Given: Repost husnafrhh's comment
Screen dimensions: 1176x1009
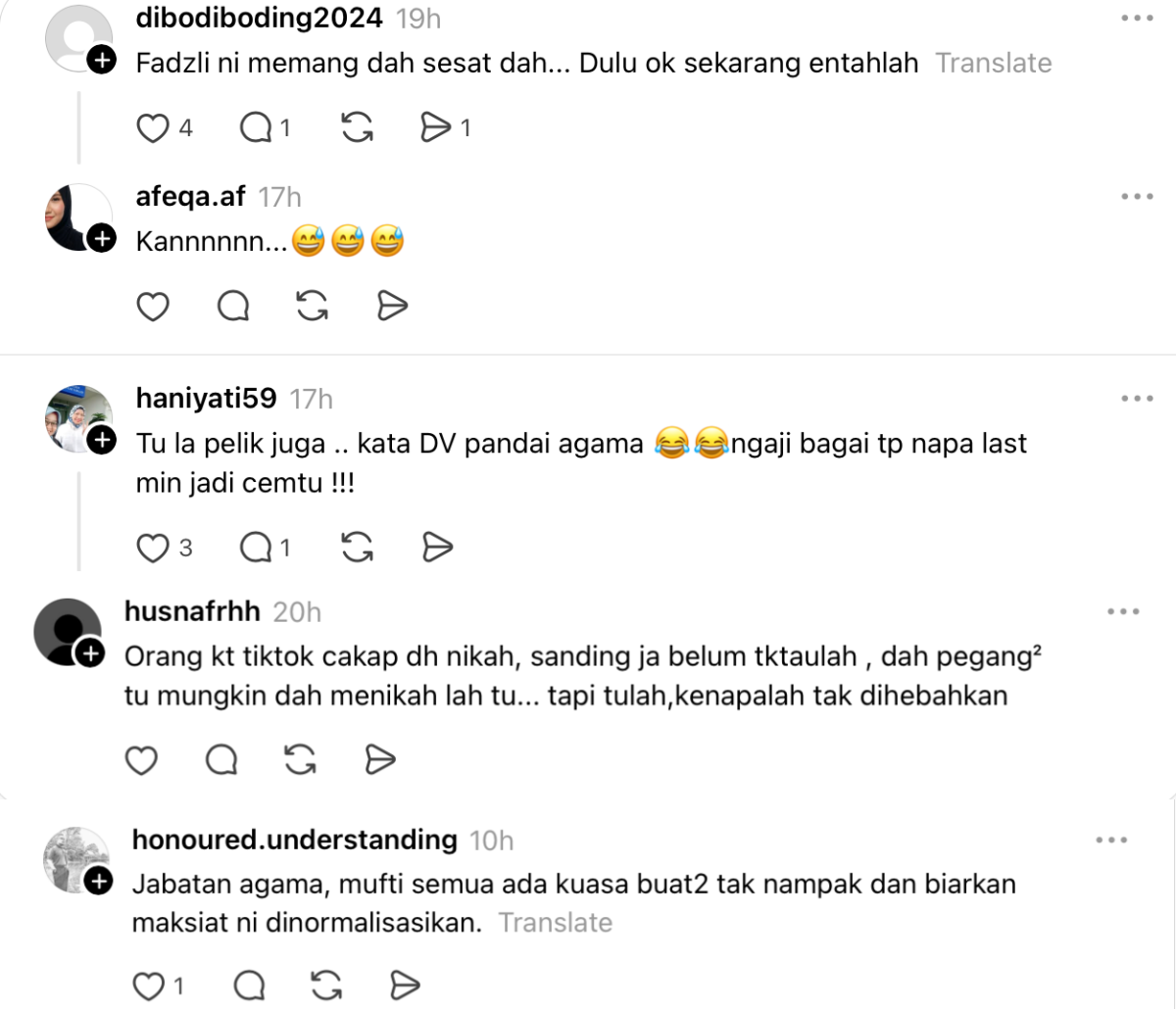Looking at the screenshot, I should (300, 759).
